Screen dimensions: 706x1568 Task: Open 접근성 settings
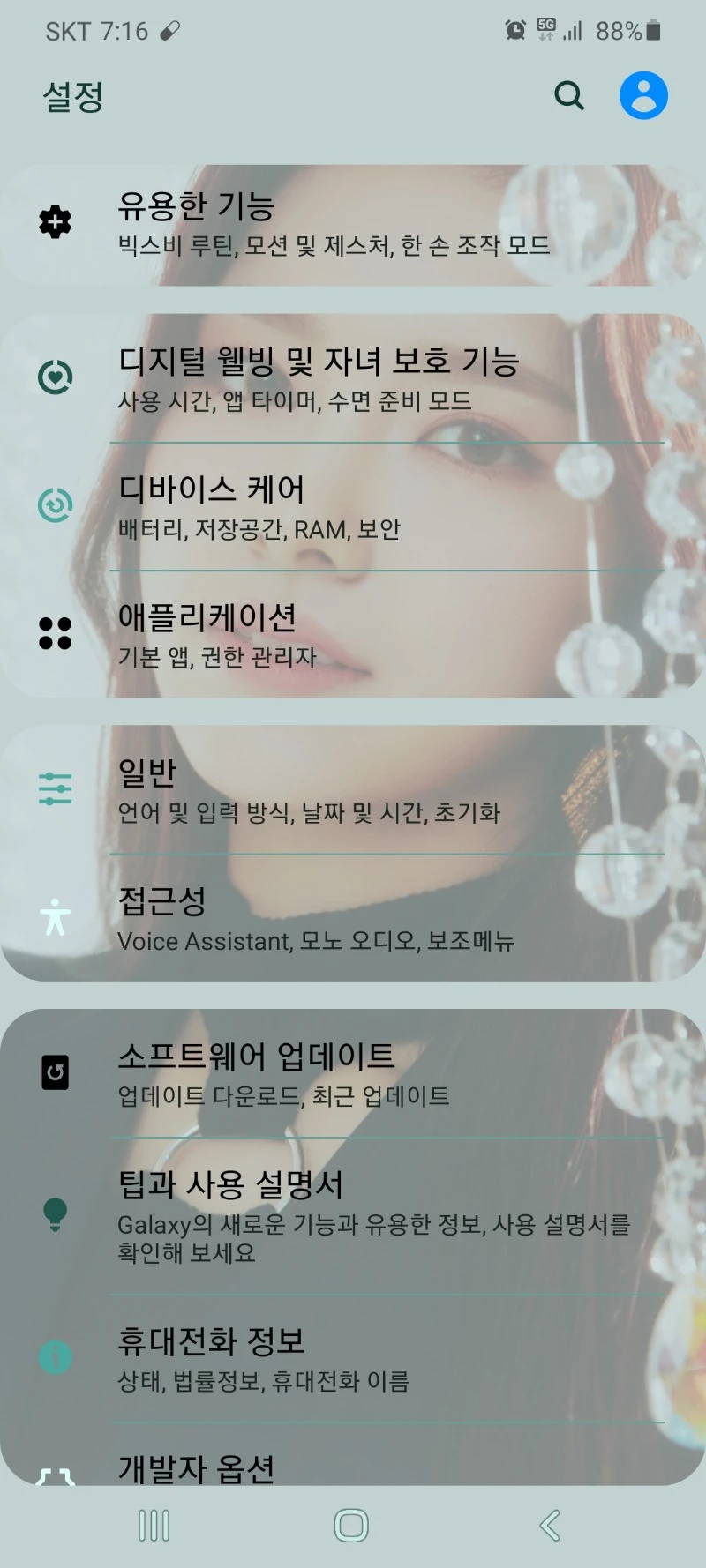point(353,918)
